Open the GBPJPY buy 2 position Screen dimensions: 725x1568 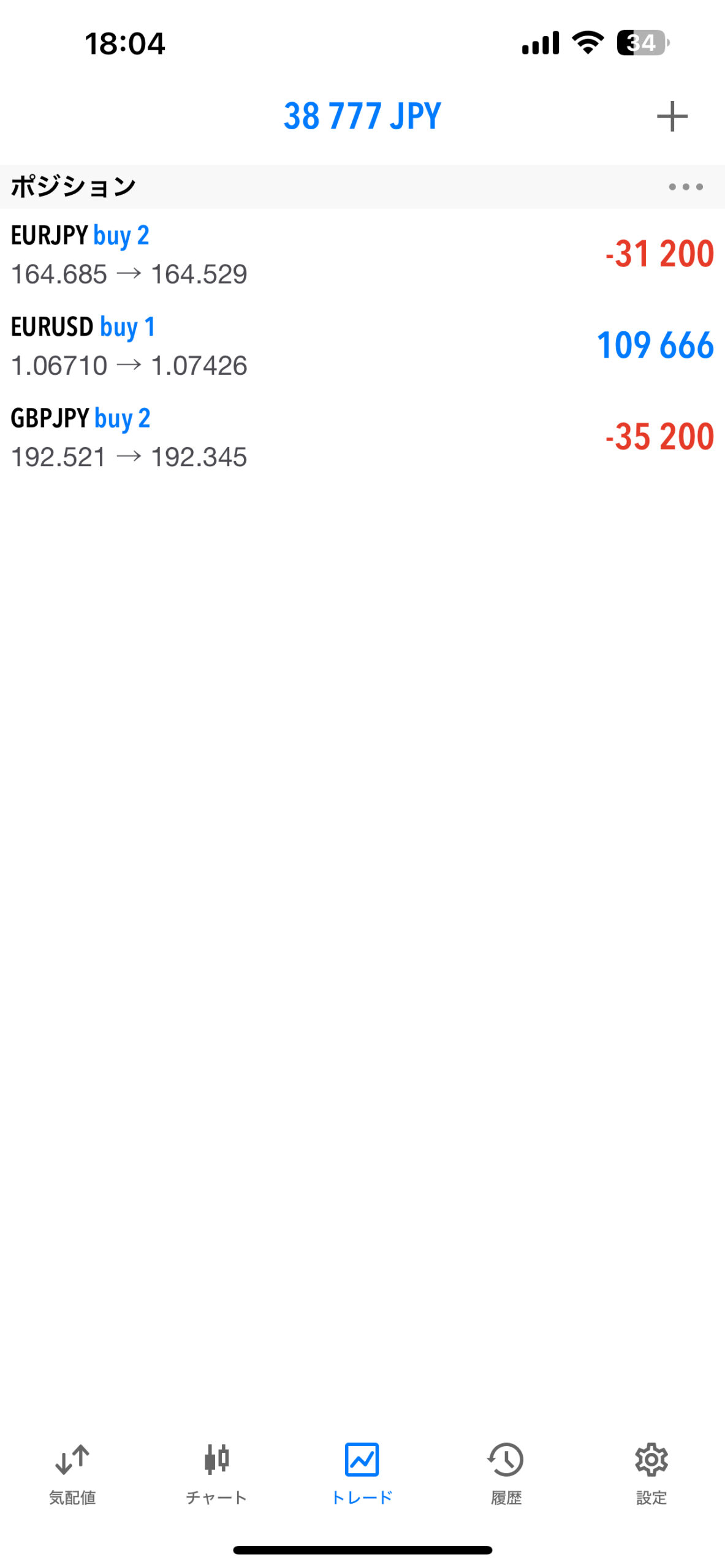(362, 437)
